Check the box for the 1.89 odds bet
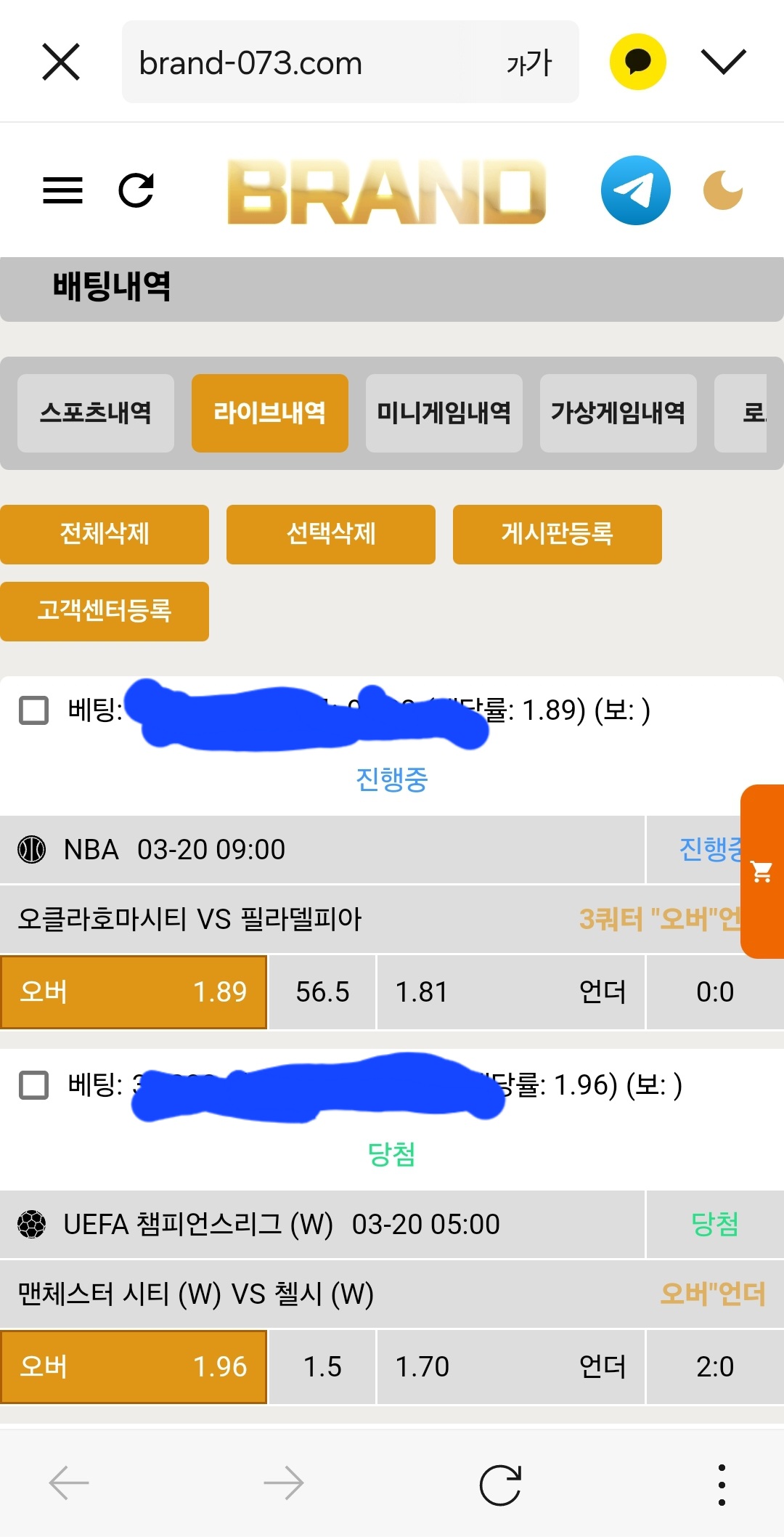784x1537 pixels. coord(33,710)
